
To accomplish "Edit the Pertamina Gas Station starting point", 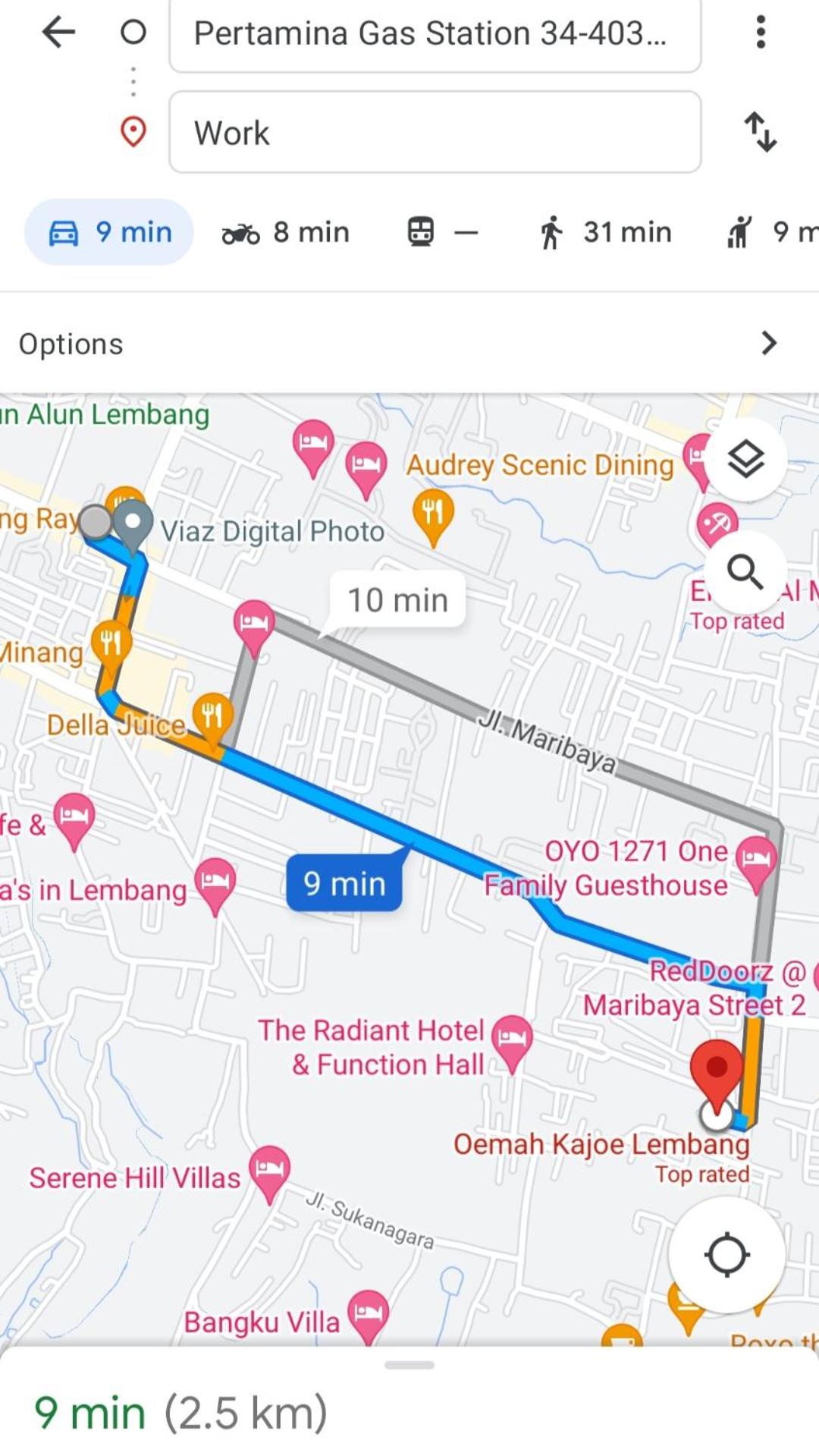I will pos(435,35).
